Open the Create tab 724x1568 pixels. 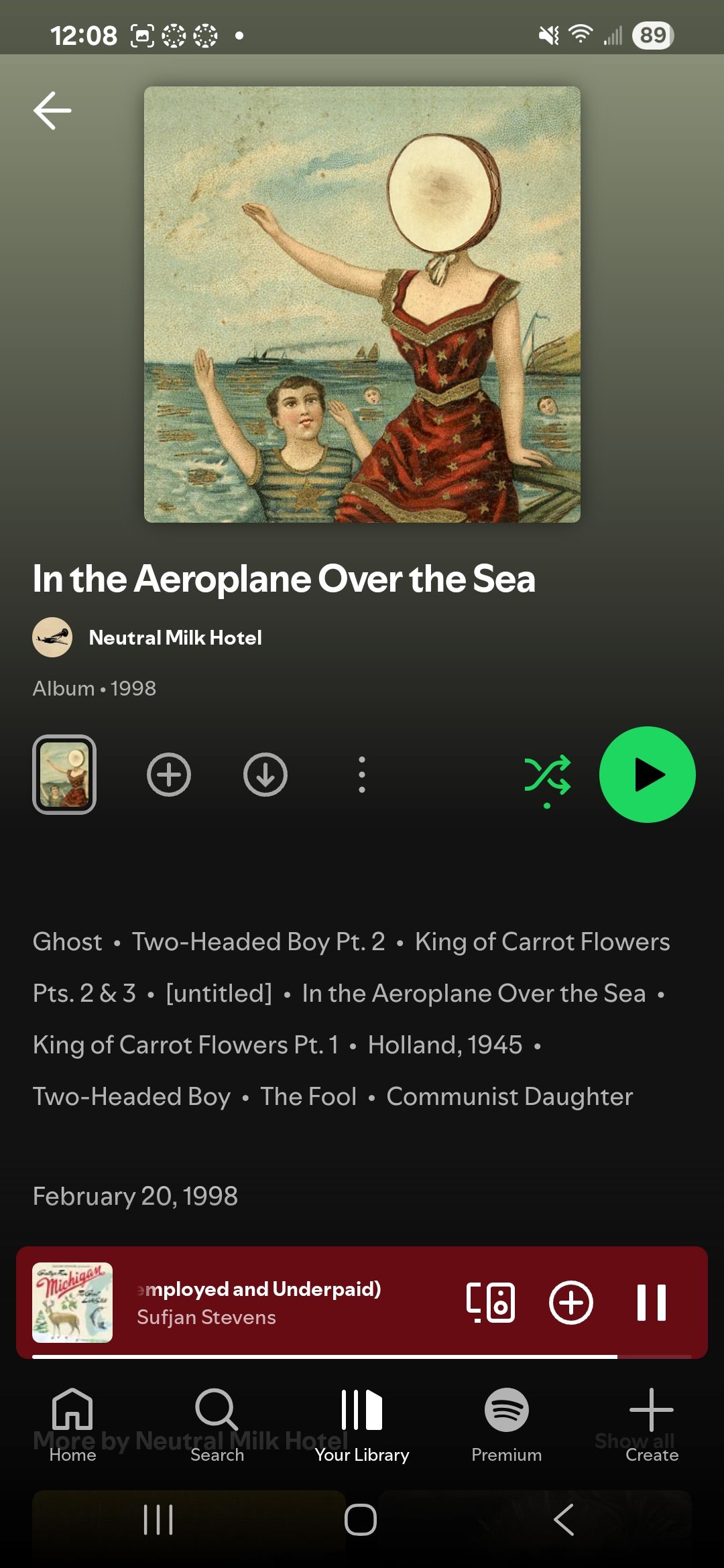[x=652, y=1425]
